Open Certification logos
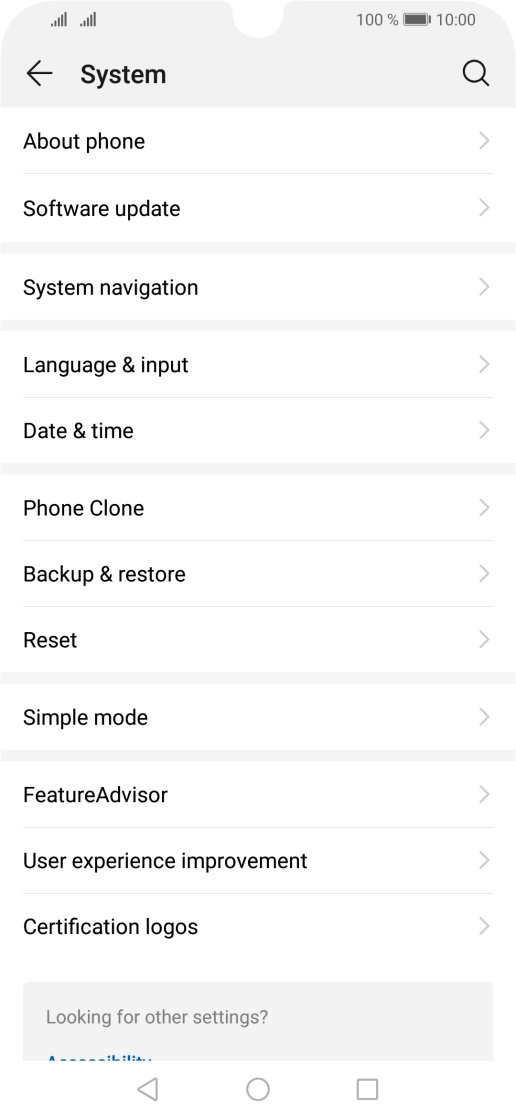 (258, 927)
